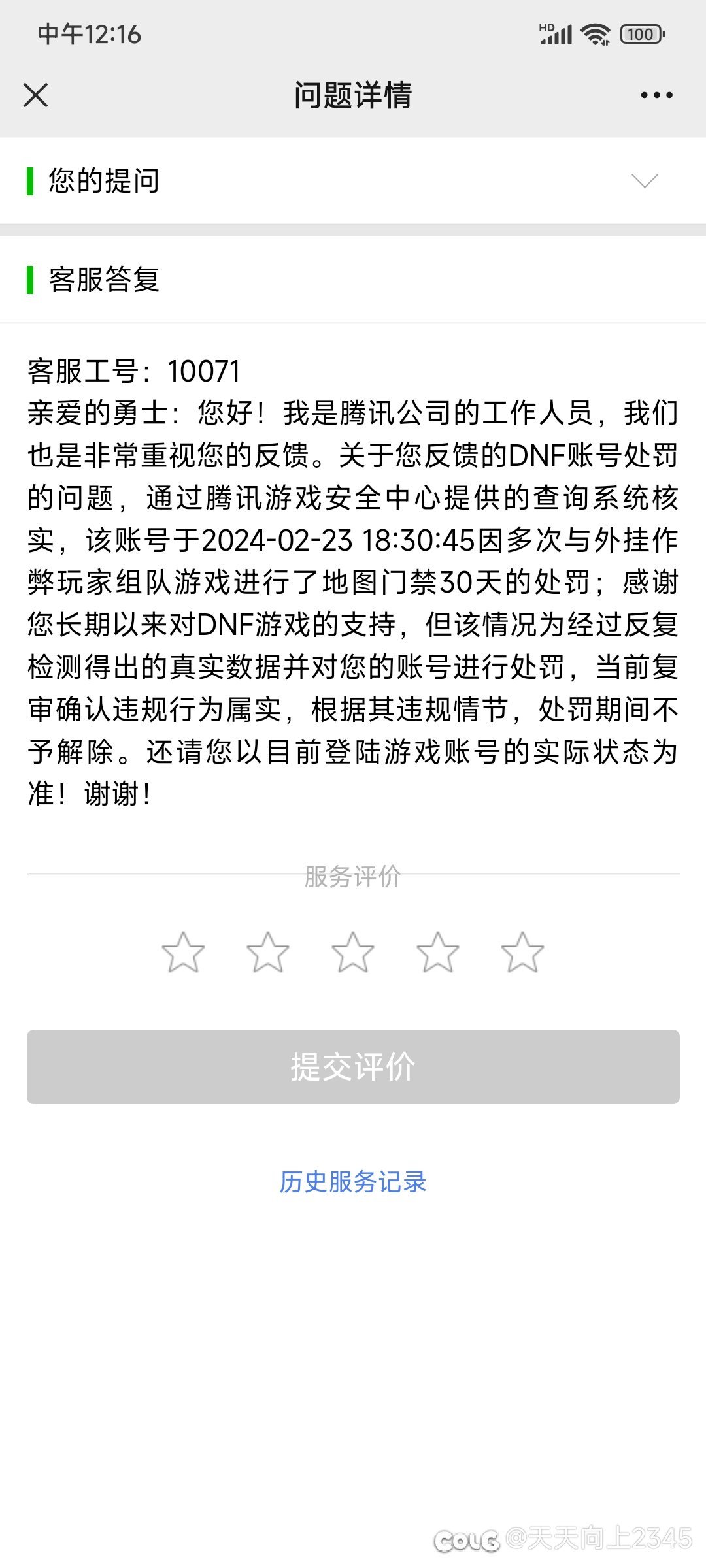Tap the 提交评价 button

[353, 1067]
